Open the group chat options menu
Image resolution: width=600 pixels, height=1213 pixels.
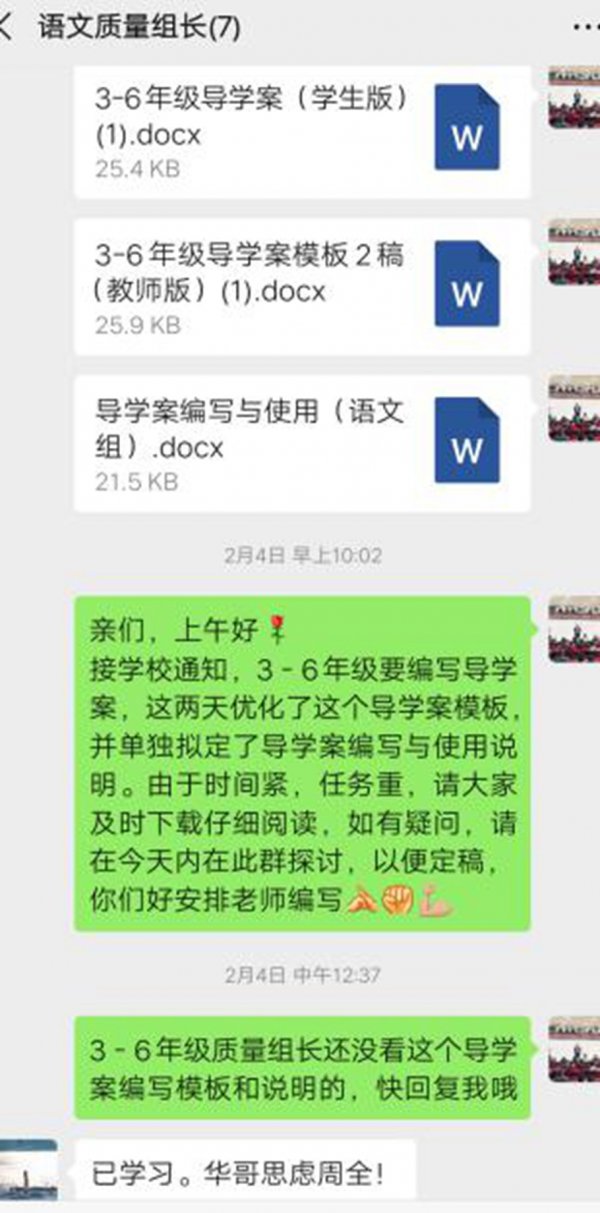click(582, 26)
